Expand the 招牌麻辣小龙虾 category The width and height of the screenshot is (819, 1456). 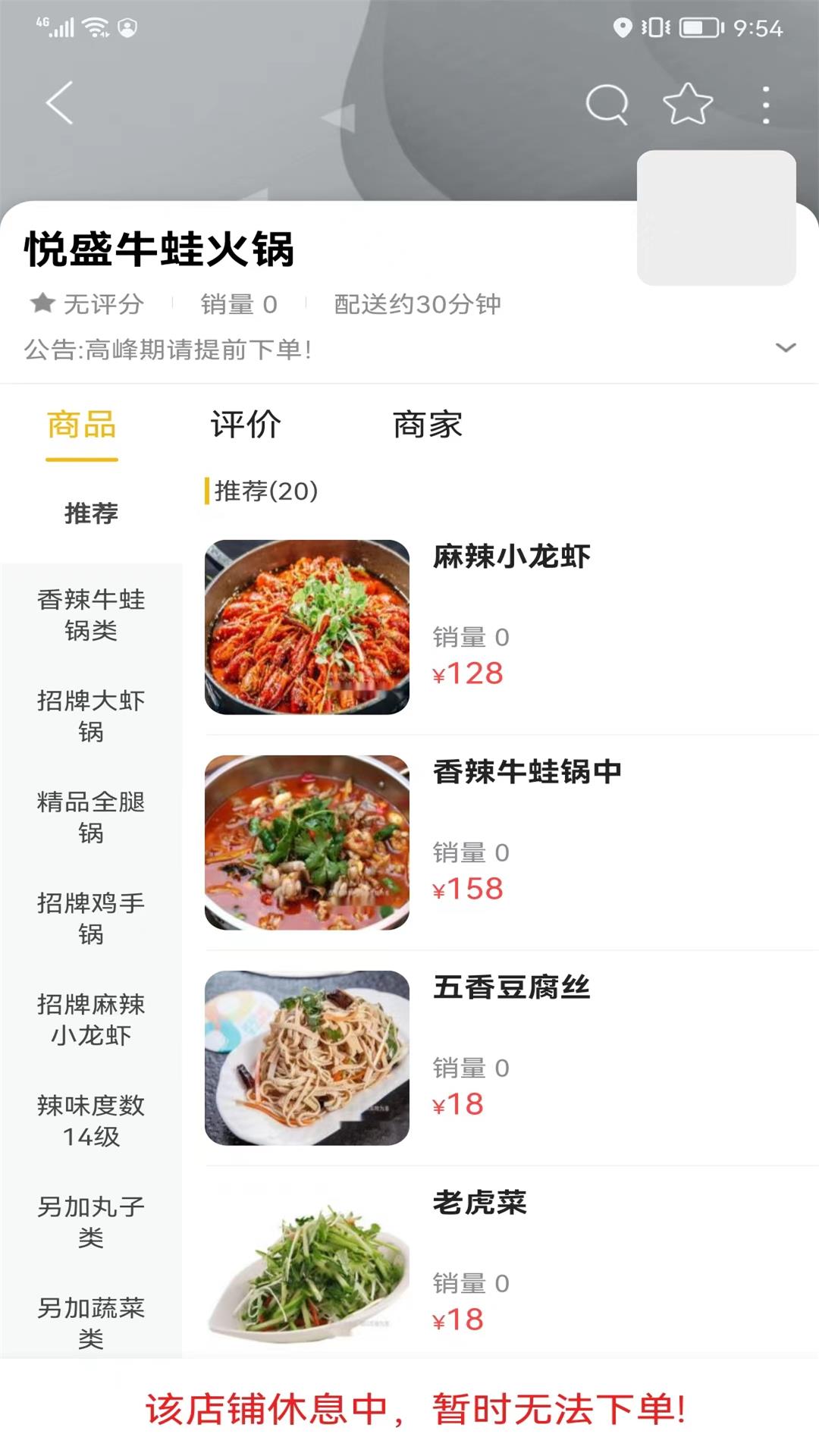(91, 1020)
